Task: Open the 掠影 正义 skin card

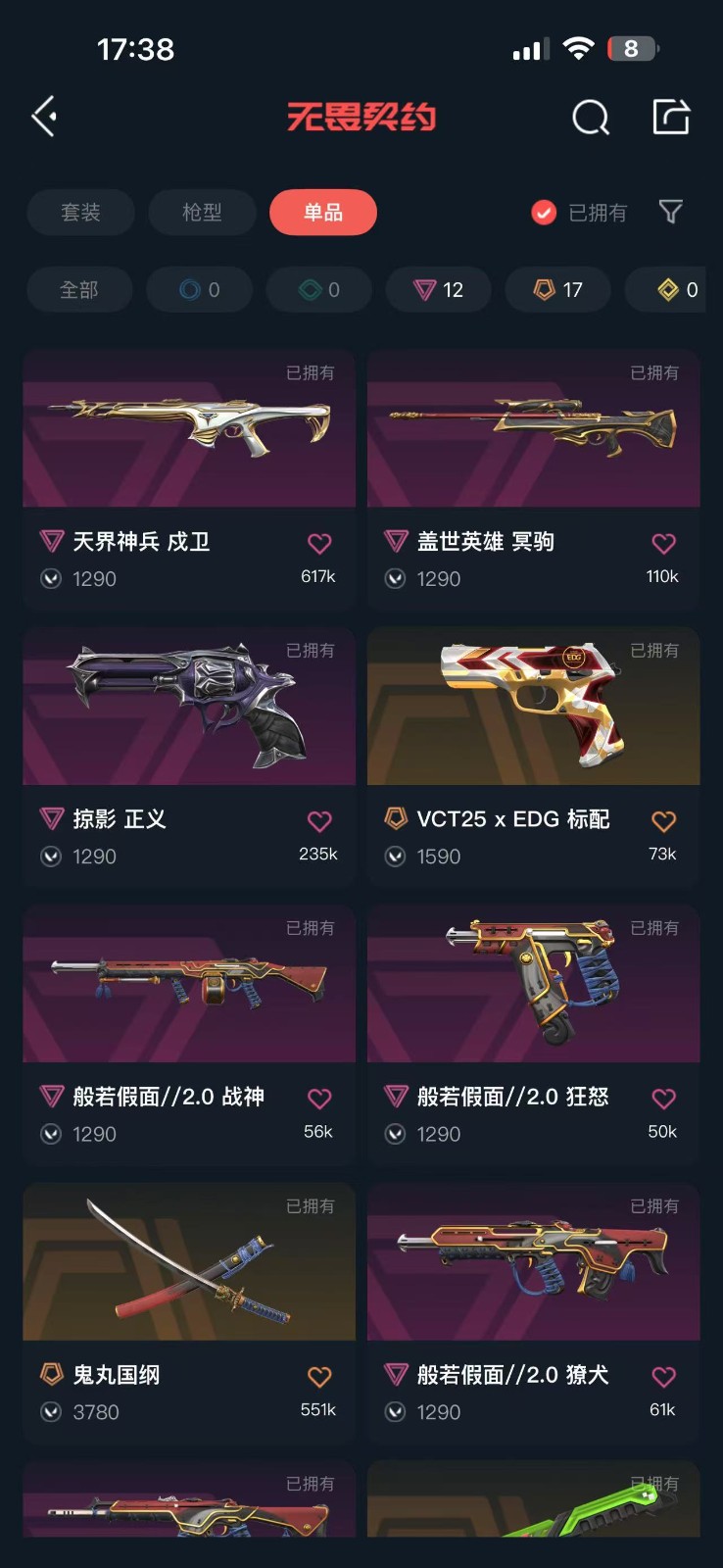Action: [x=188, y=709]
